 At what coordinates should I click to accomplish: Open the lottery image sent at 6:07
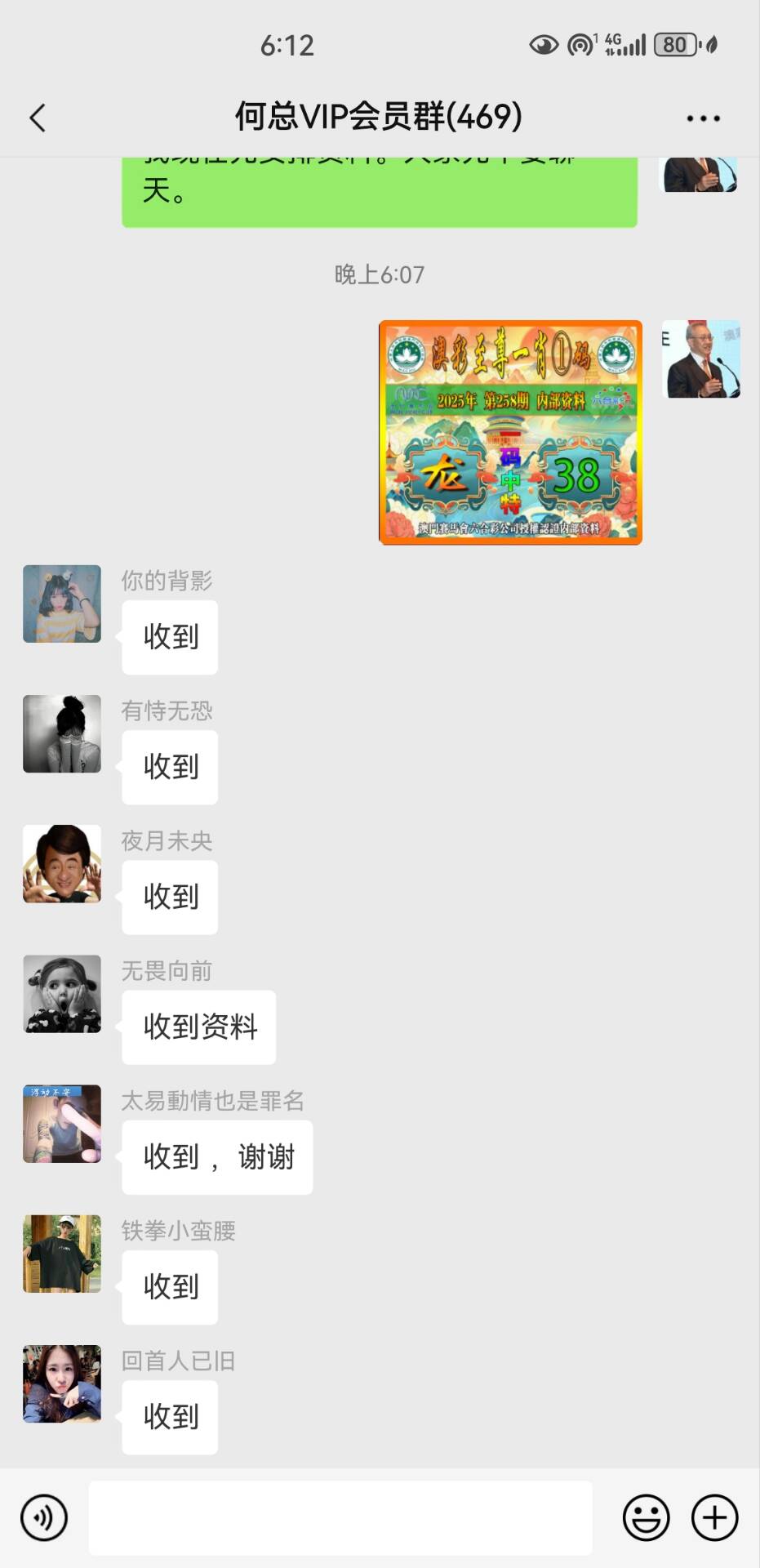click(510, 432)
